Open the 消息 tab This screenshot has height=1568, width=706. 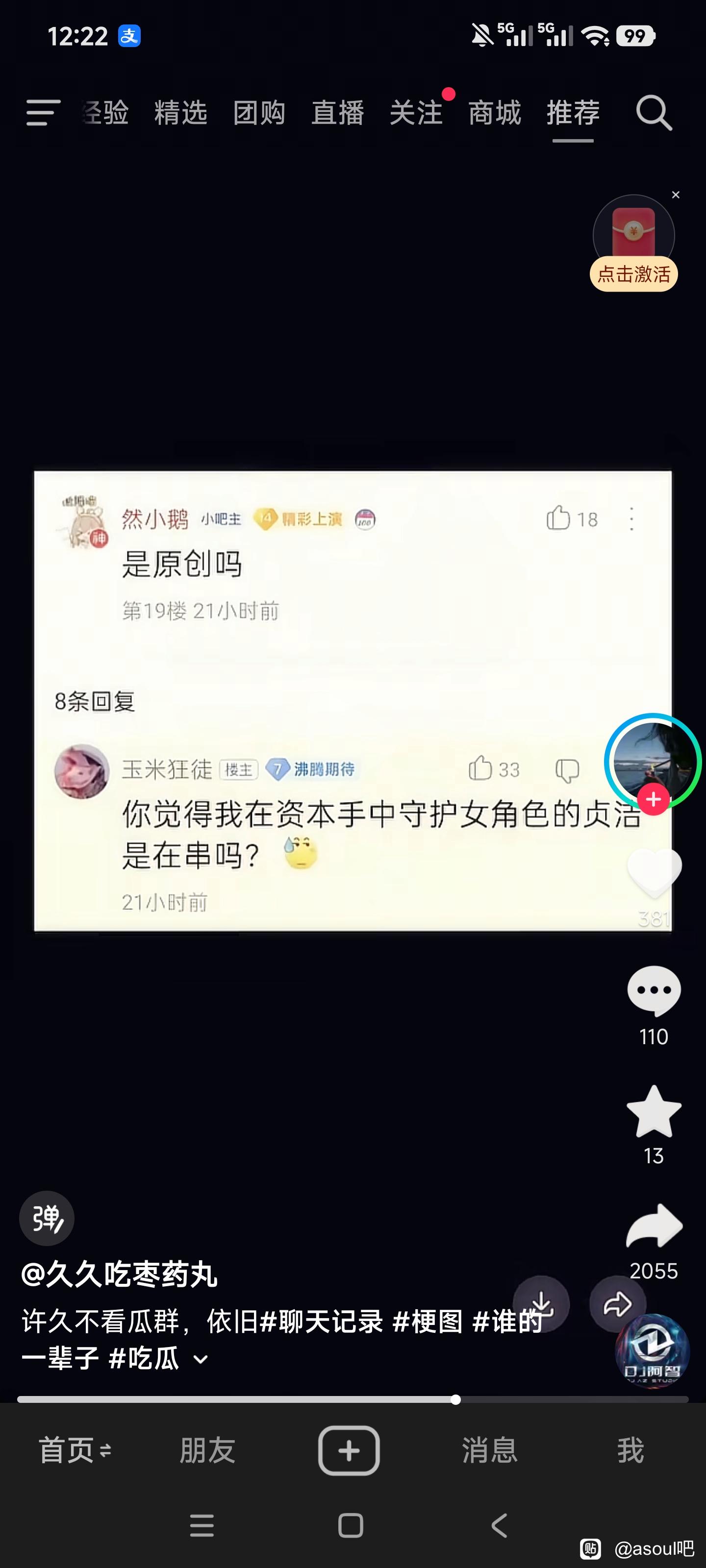[490, 1450]
